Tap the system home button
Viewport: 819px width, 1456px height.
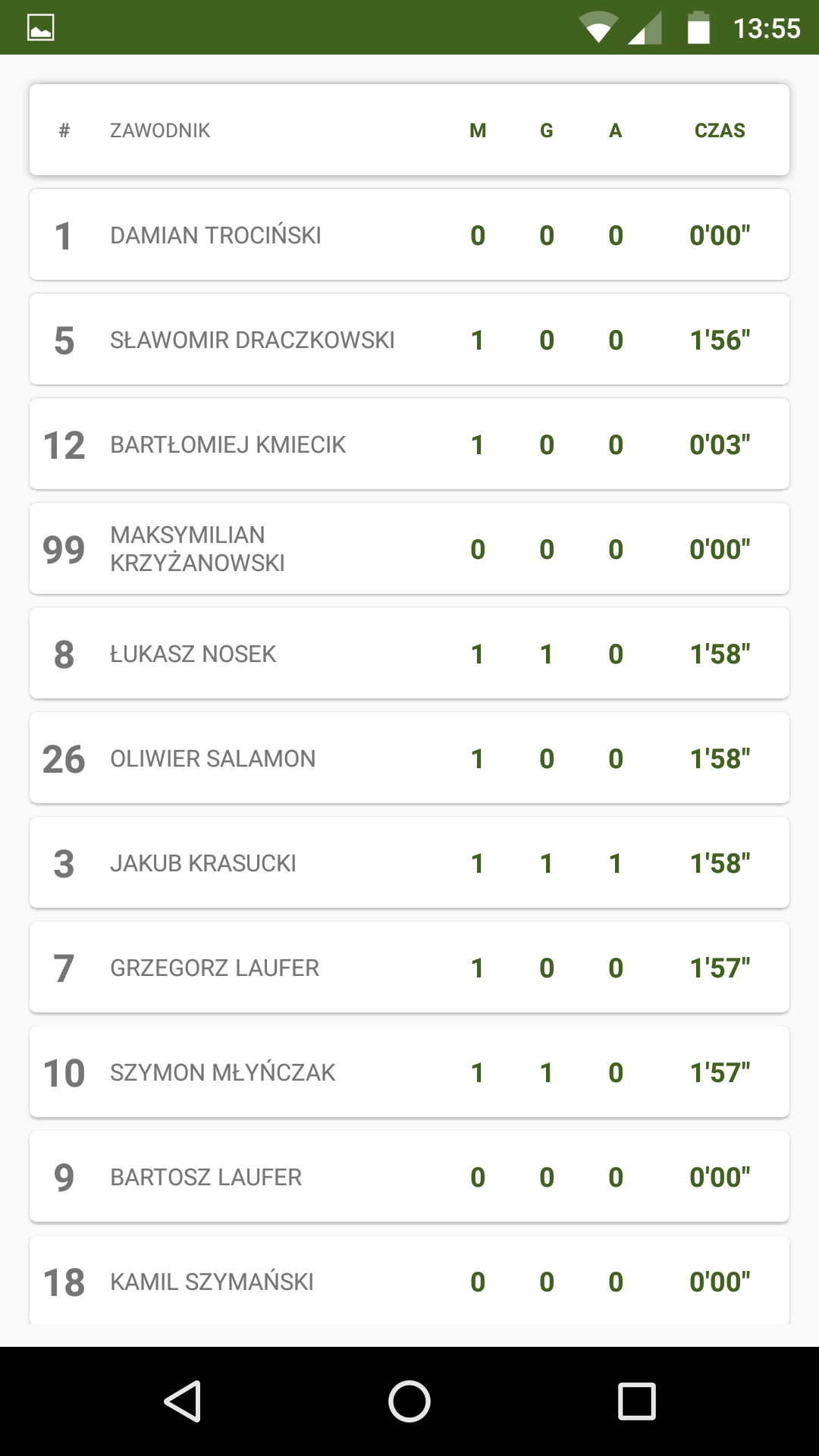(x=409, y=1401)
